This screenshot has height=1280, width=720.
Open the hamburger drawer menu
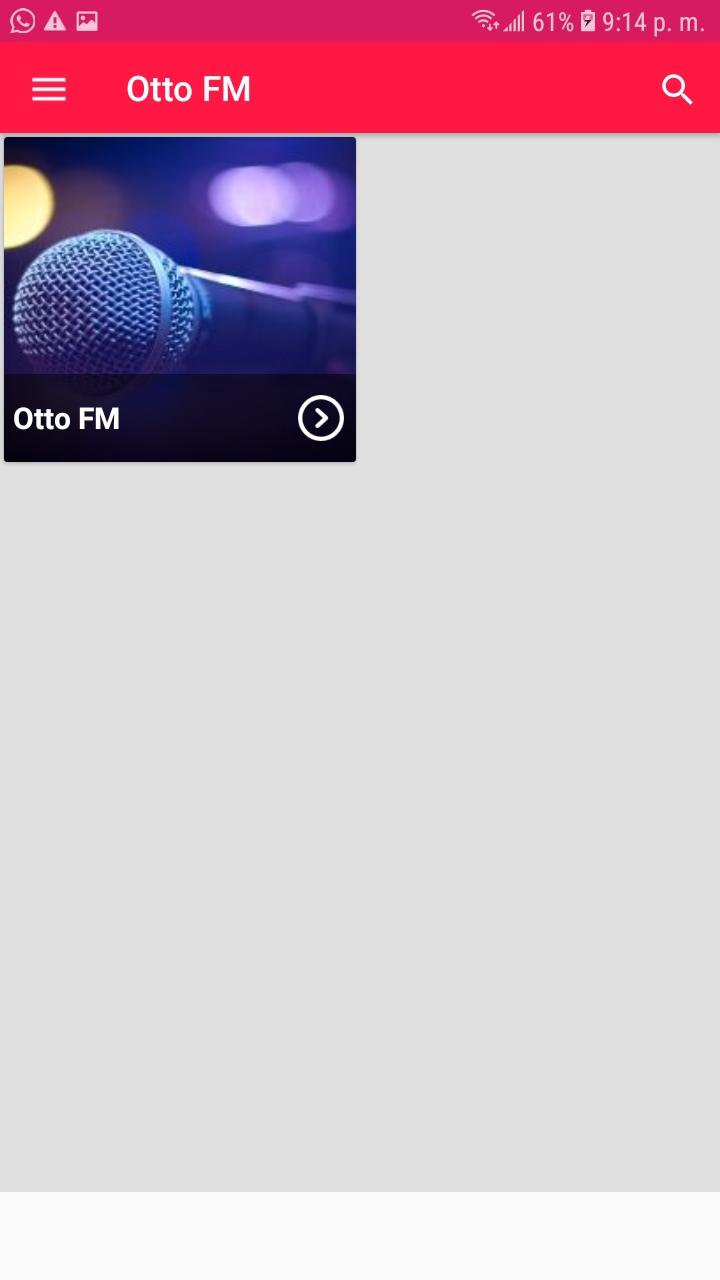pyautogui.click(x=48, y=90)
